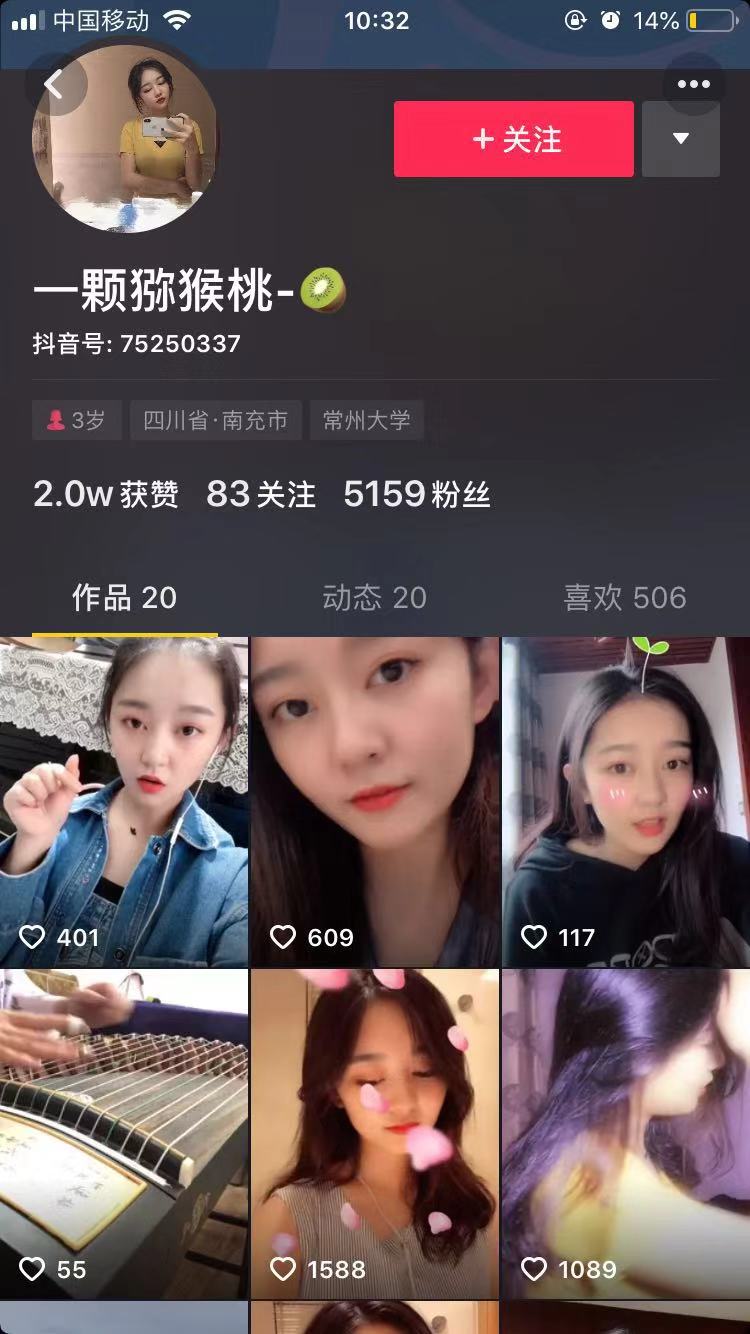Open the video with 1089 likes

click(x=626, y=1132)
